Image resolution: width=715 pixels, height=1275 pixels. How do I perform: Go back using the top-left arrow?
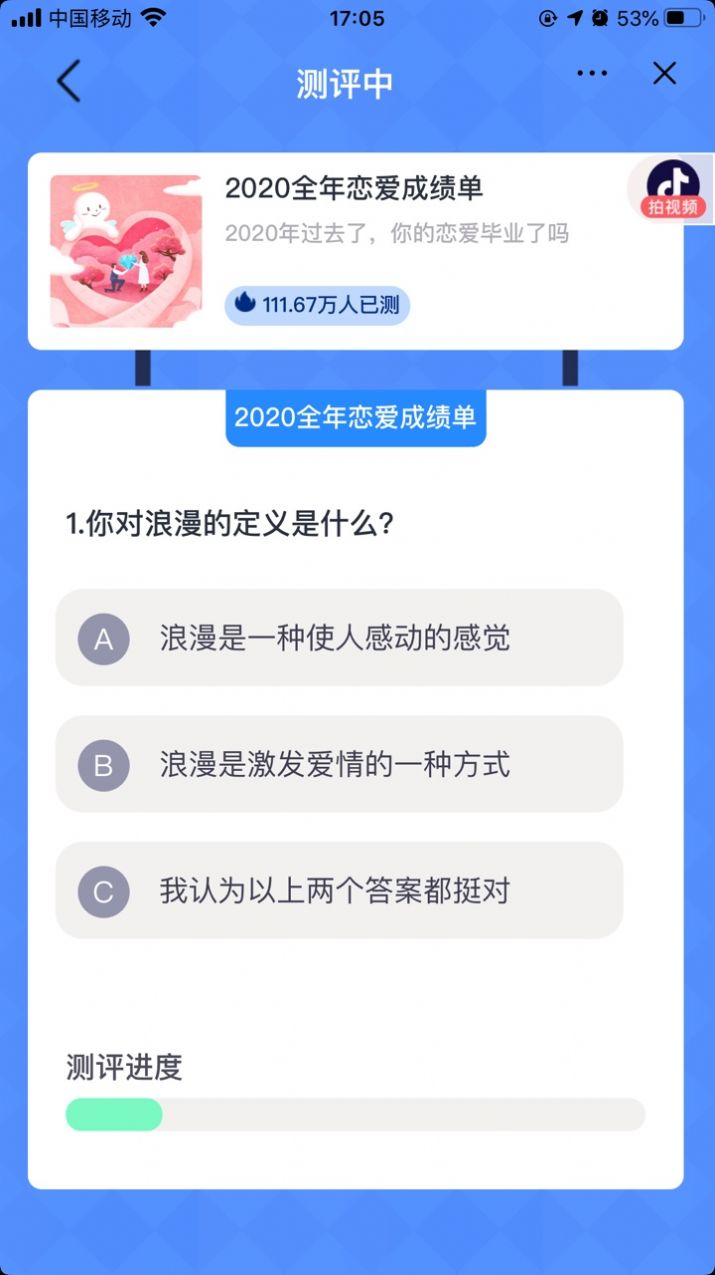point(68,81)
